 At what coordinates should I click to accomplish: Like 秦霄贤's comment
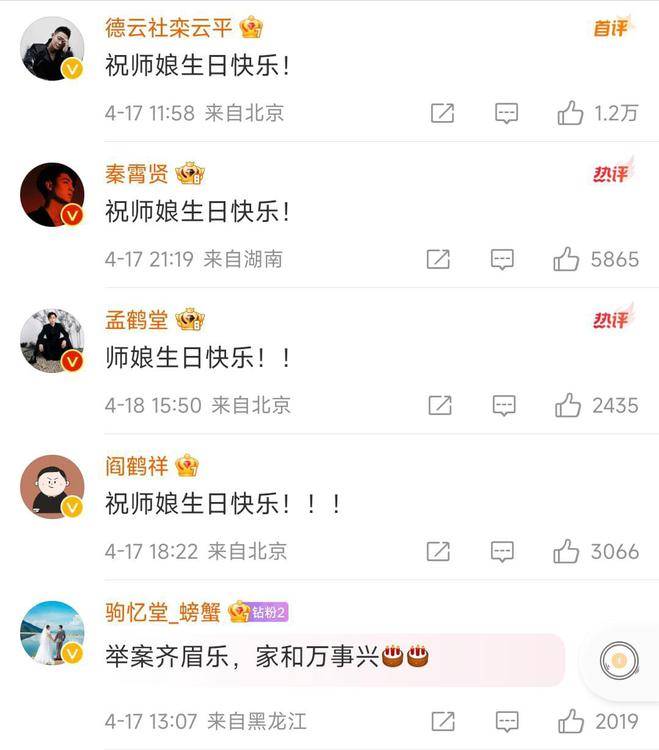[x=567, y=259]
